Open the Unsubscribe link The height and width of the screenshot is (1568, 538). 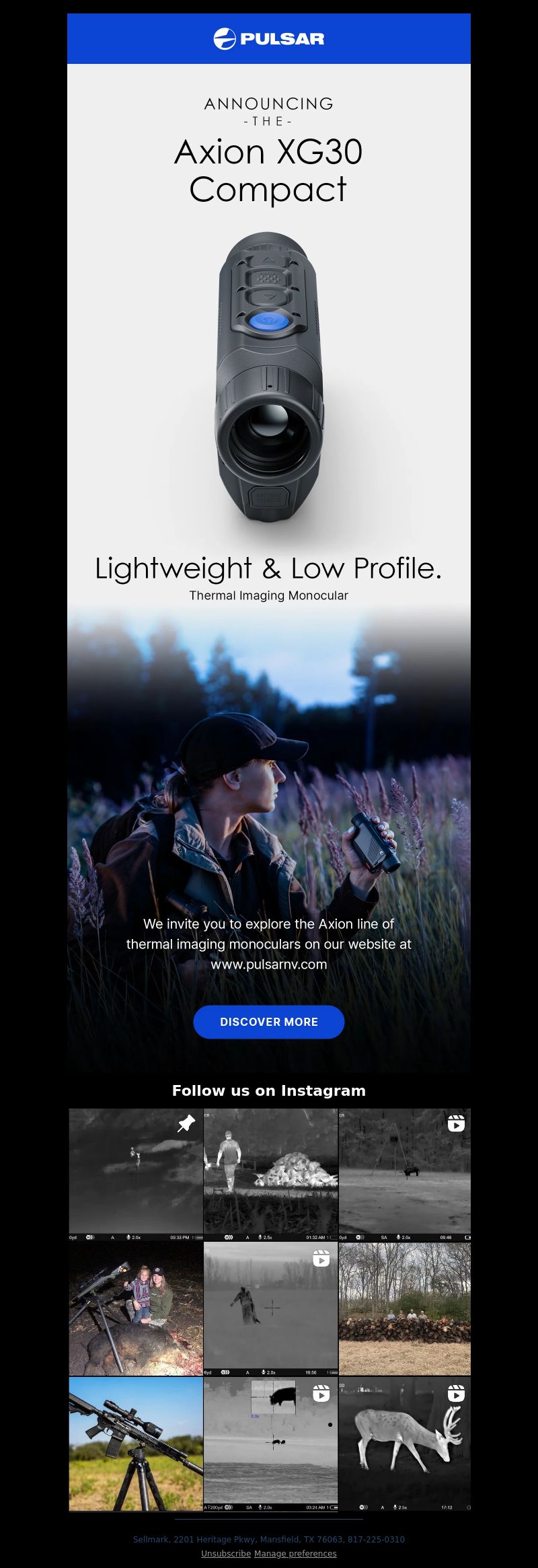click(x=226, y=1553)
